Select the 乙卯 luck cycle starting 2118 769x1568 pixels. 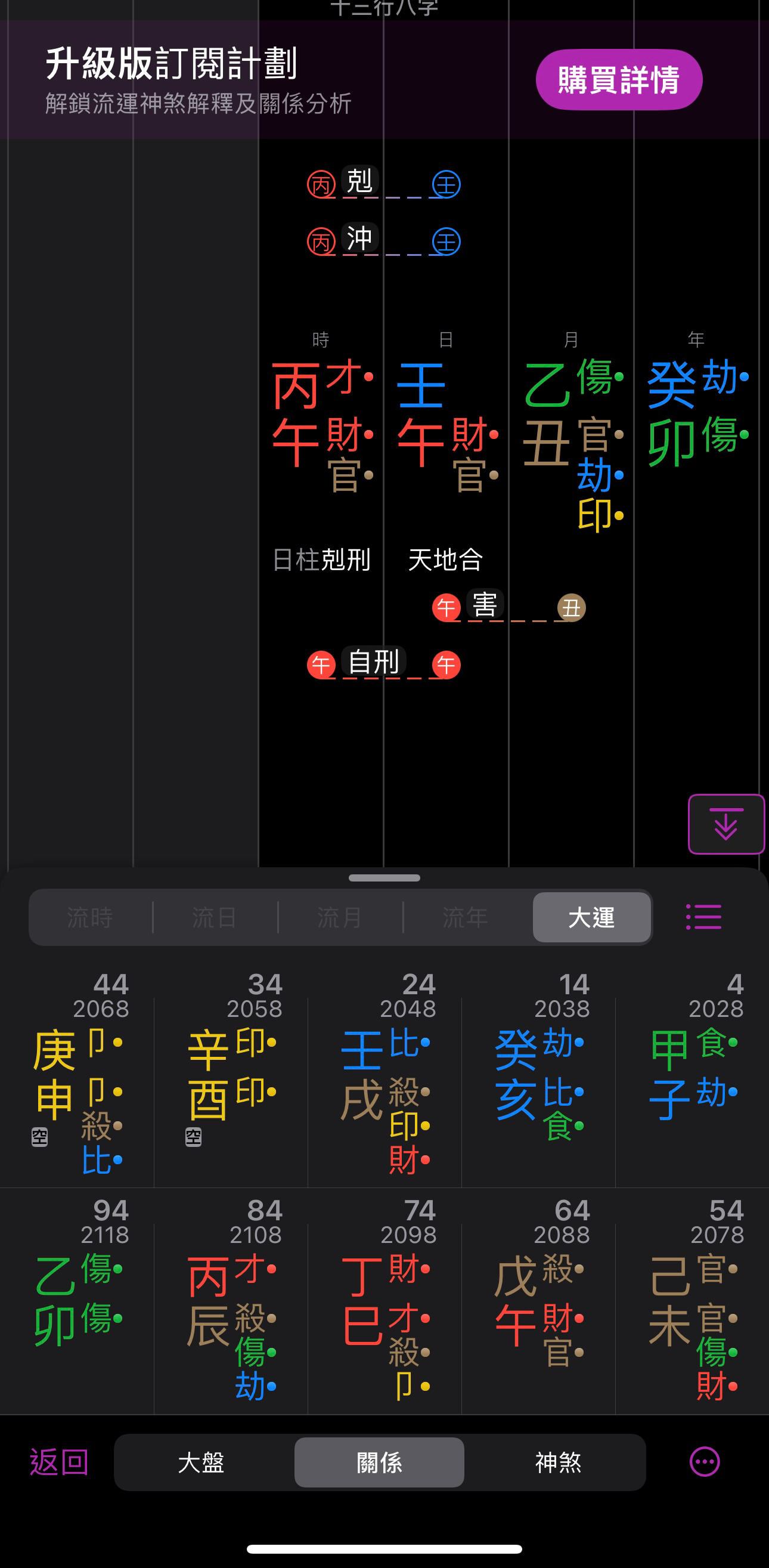click(x=77, y=1300)
